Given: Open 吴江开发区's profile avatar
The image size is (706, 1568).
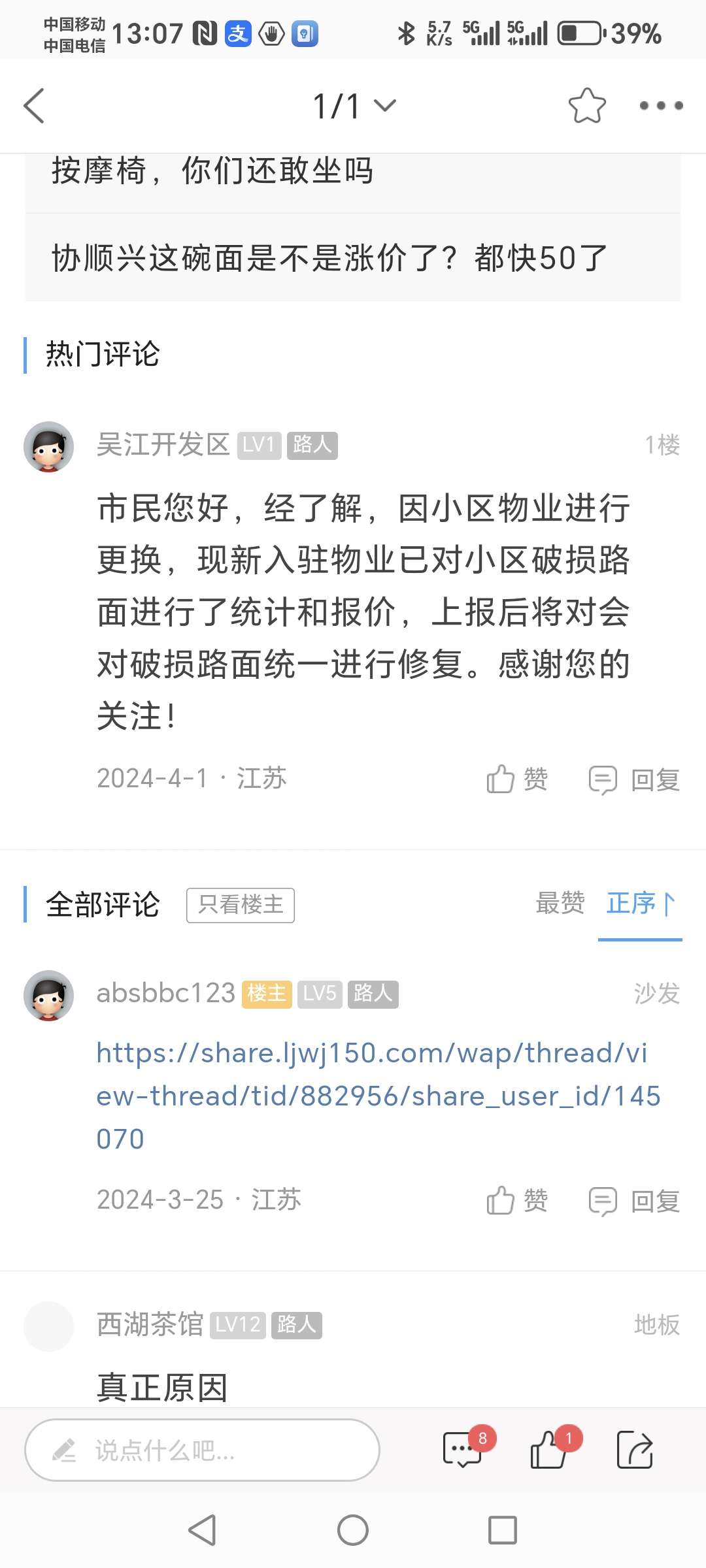Looking at the screenshot, I should pyautogui.click(x=48, y=447).
